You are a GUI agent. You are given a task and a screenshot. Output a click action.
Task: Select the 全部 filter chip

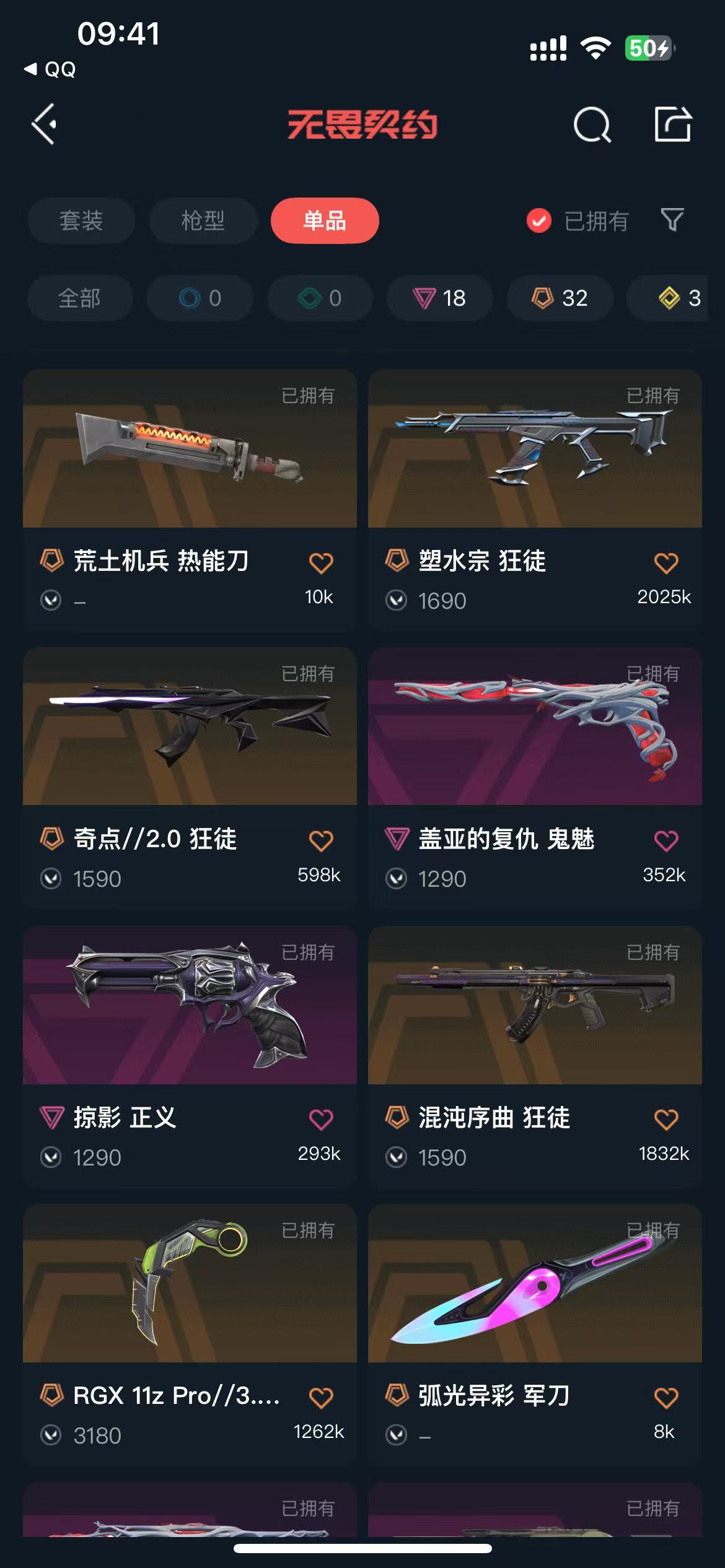pyautogui.click(x=80, y=298)
